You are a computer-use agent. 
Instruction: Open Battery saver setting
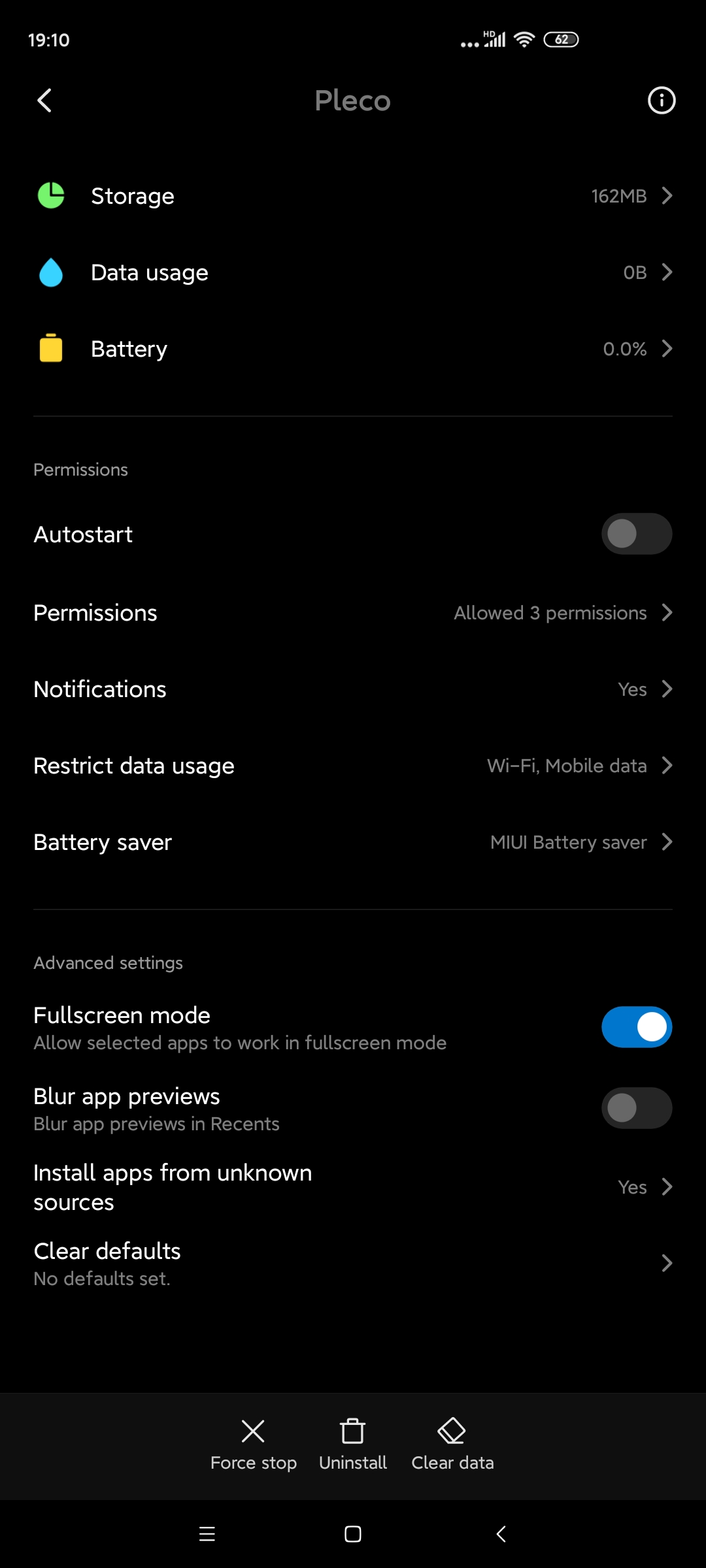click(353, 842)
